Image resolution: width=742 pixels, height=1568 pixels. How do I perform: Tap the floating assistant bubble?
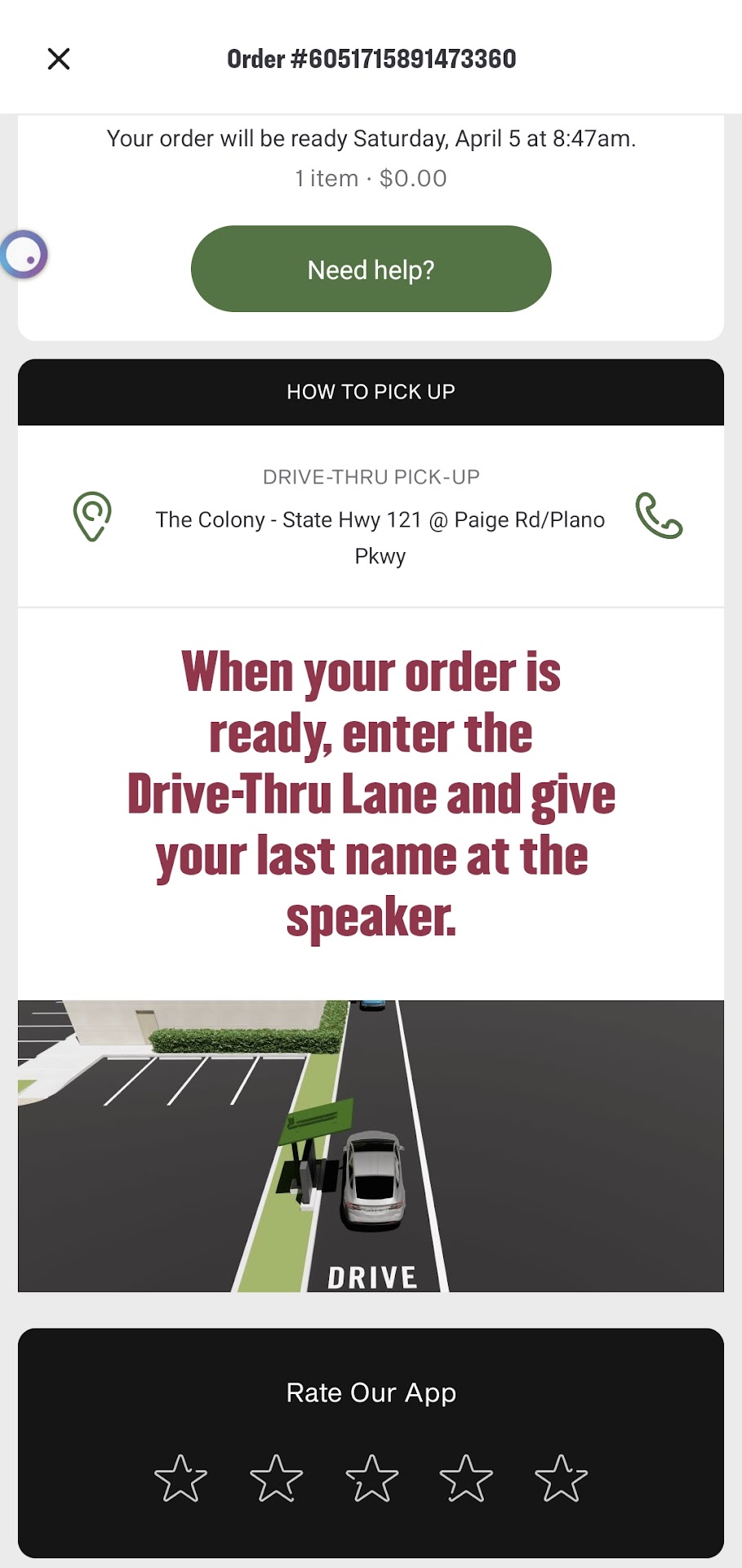(x=24, y=255)
